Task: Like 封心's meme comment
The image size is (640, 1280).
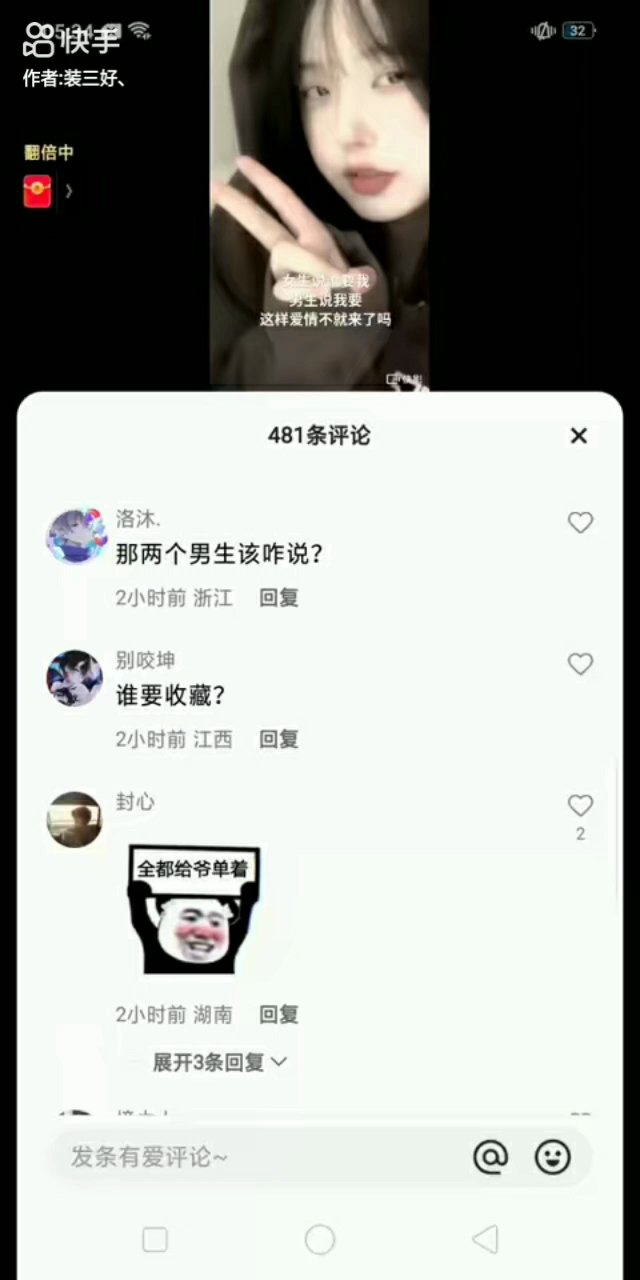Action: click(580, 806)
